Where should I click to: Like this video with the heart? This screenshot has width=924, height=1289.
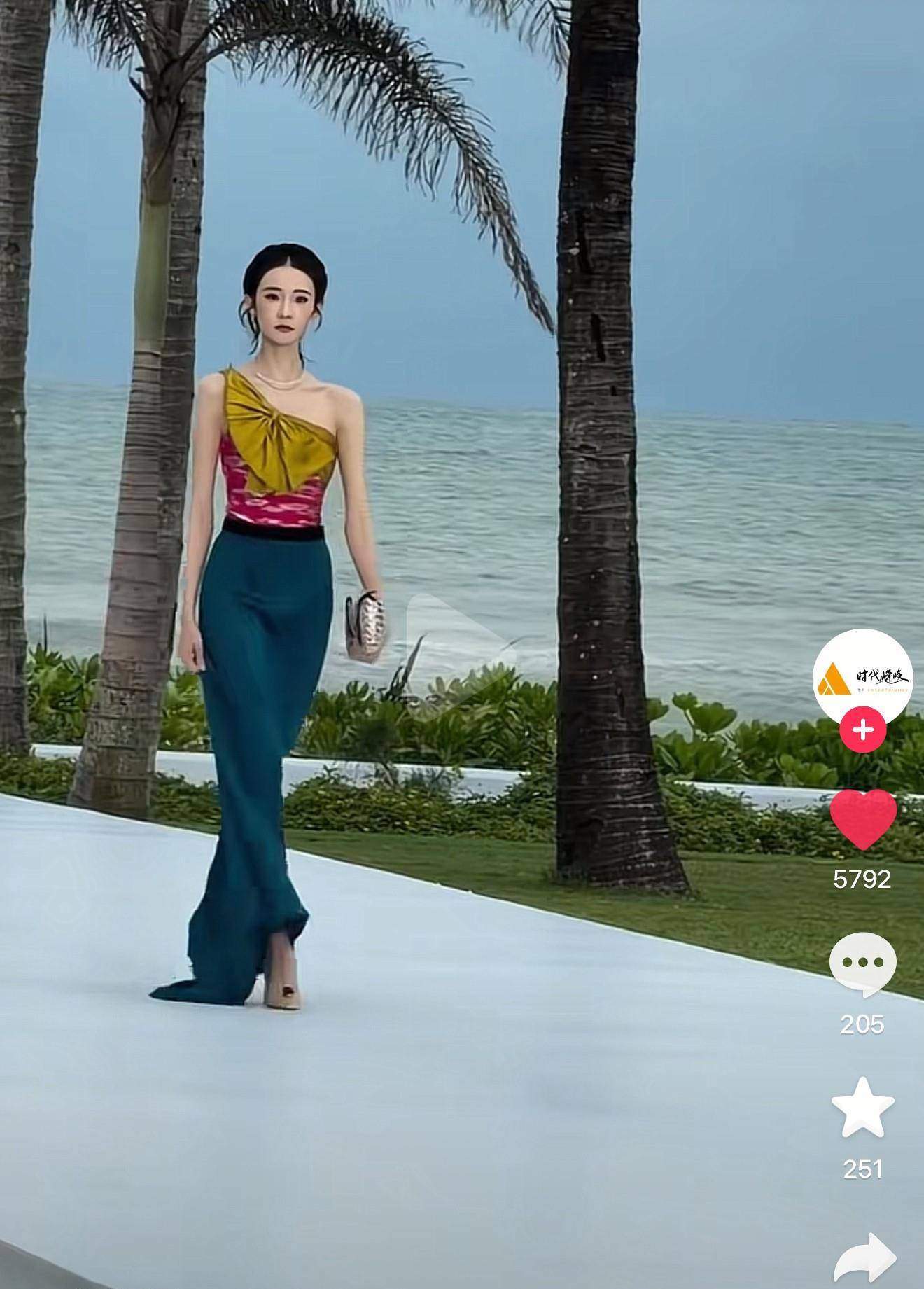coord(862,819)
